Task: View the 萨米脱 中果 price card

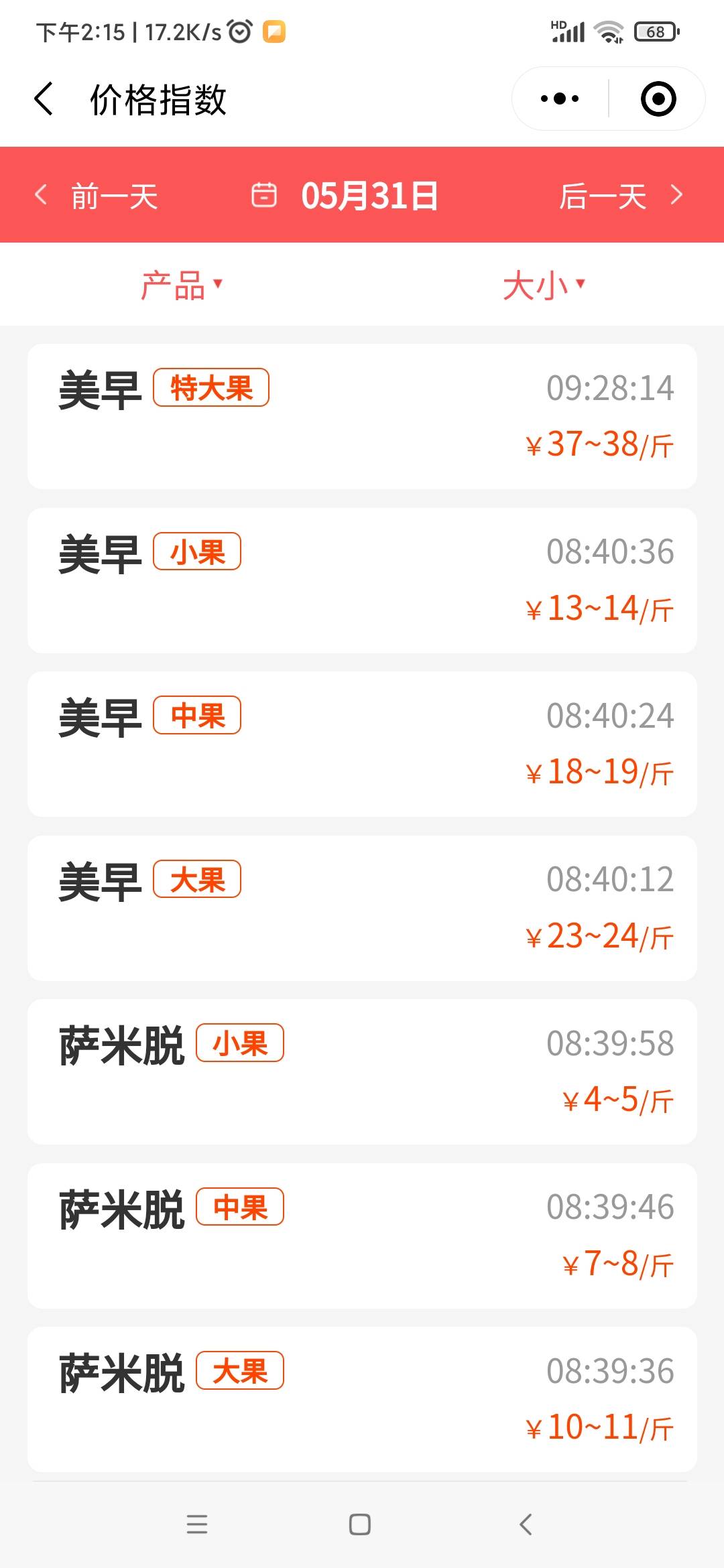Action: 362,1236
